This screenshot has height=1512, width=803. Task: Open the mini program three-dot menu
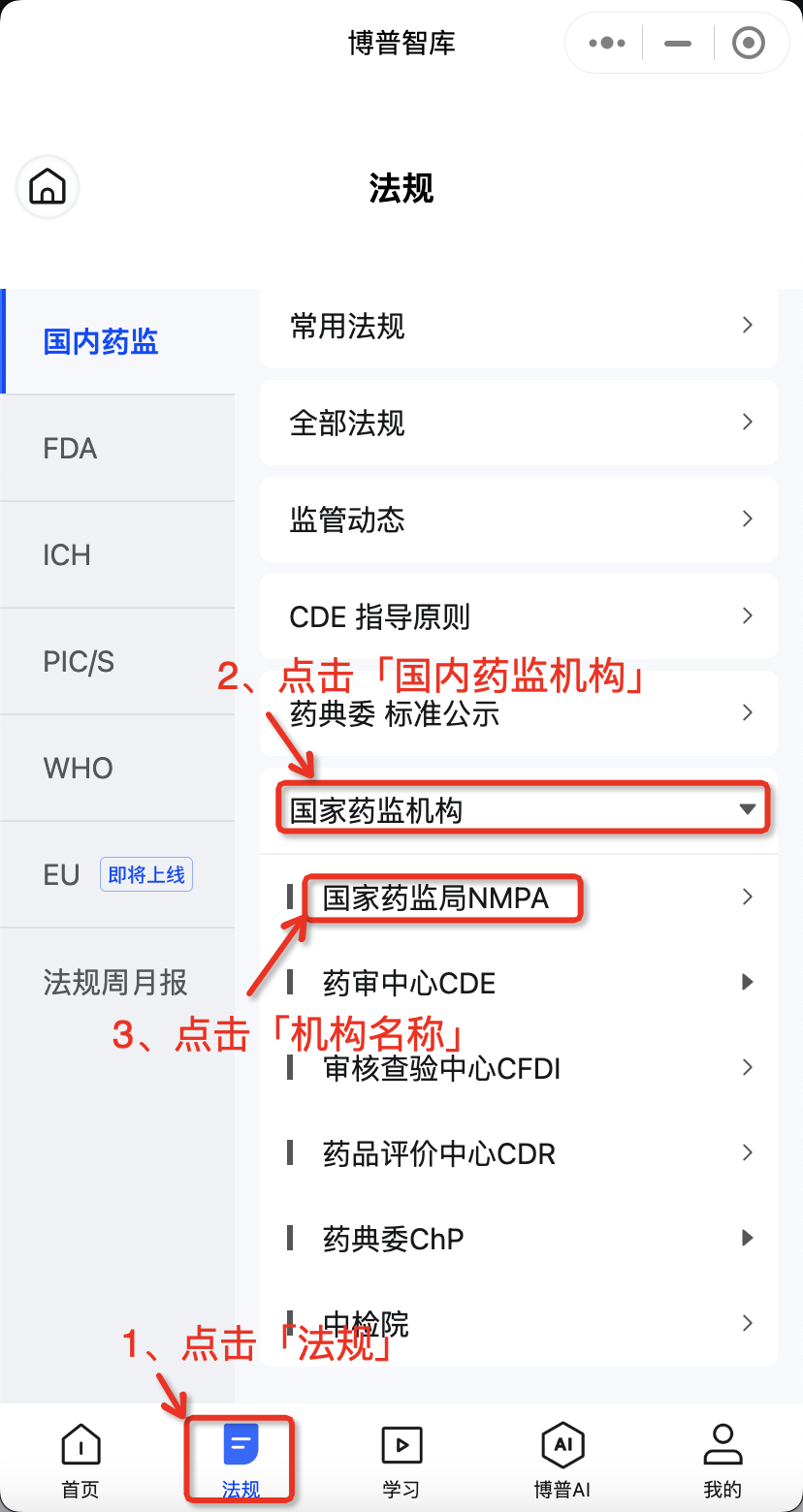click(x=607, y=43)
